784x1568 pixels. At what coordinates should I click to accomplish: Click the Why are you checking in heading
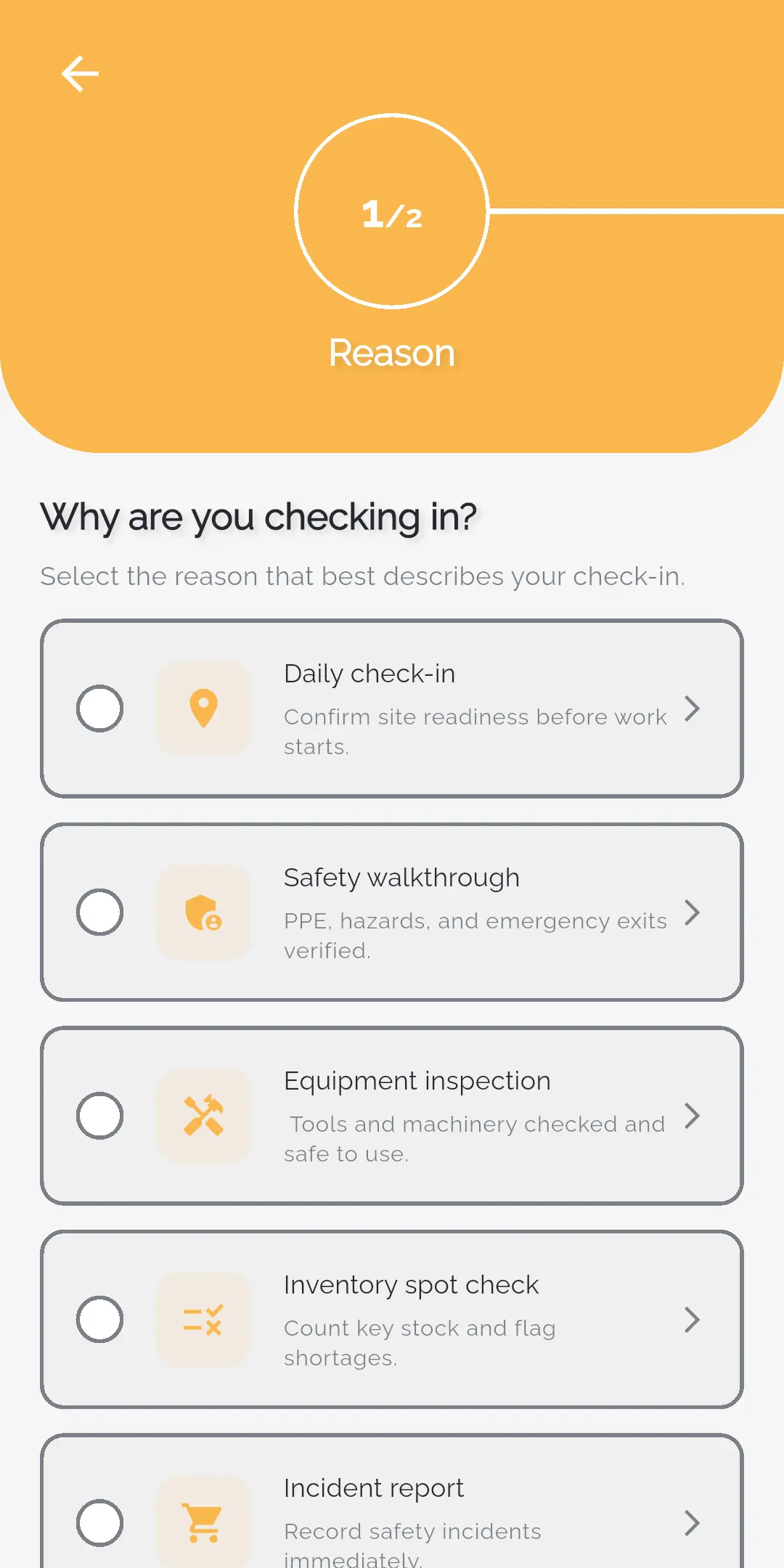(x=258, y=516)
